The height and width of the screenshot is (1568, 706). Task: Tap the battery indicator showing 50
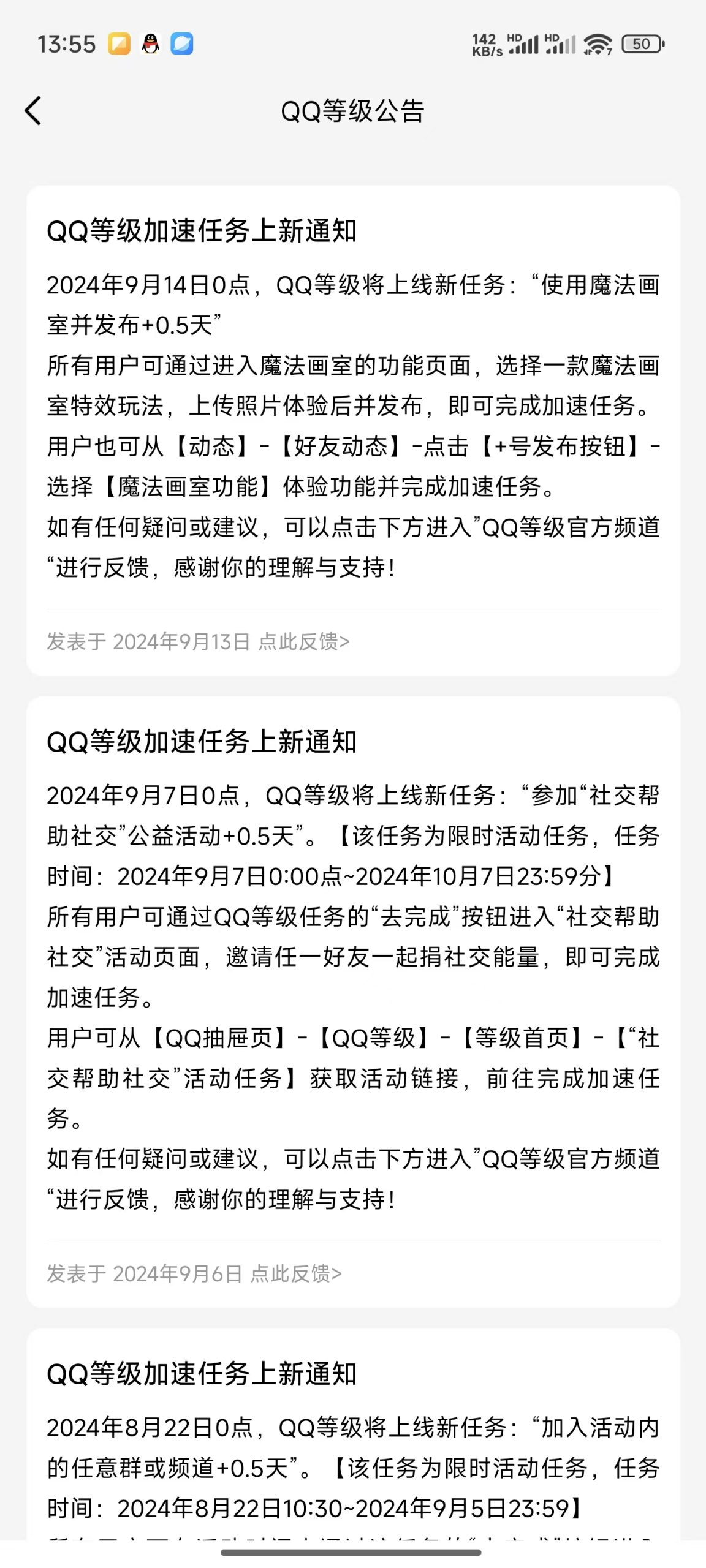tap(641, 43)
